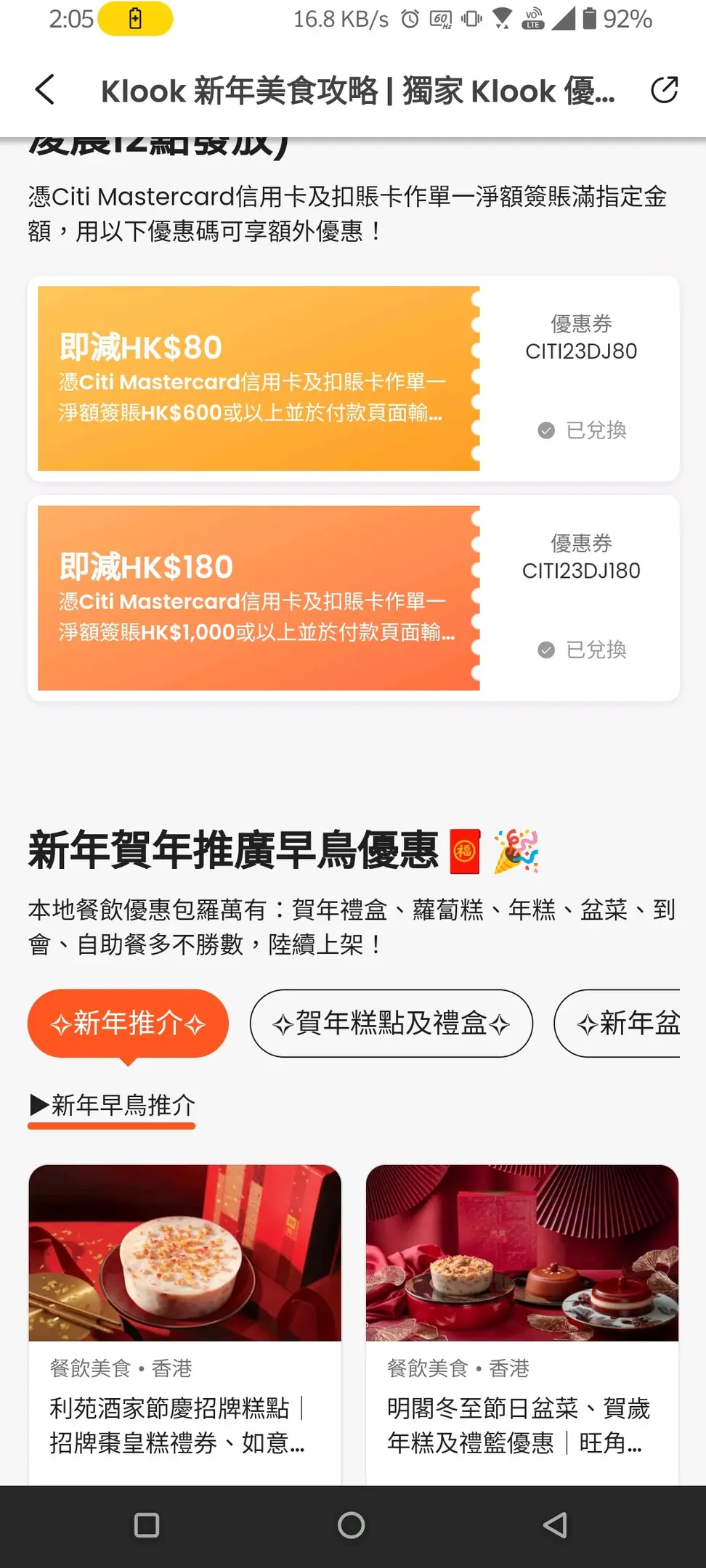Open the 利苑酒家節慶招牌糕點 card
Image resolution: width=706 pixels, height=1568 pixels.
click(184, 1323)
